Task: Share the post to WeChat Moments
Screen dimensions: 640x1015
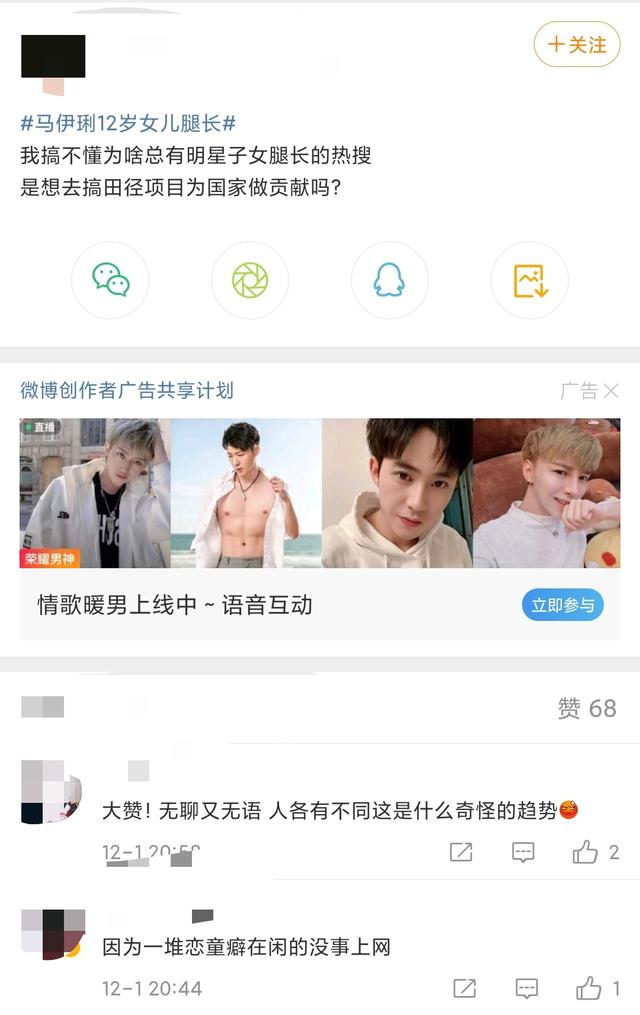Action: point(249,280)
